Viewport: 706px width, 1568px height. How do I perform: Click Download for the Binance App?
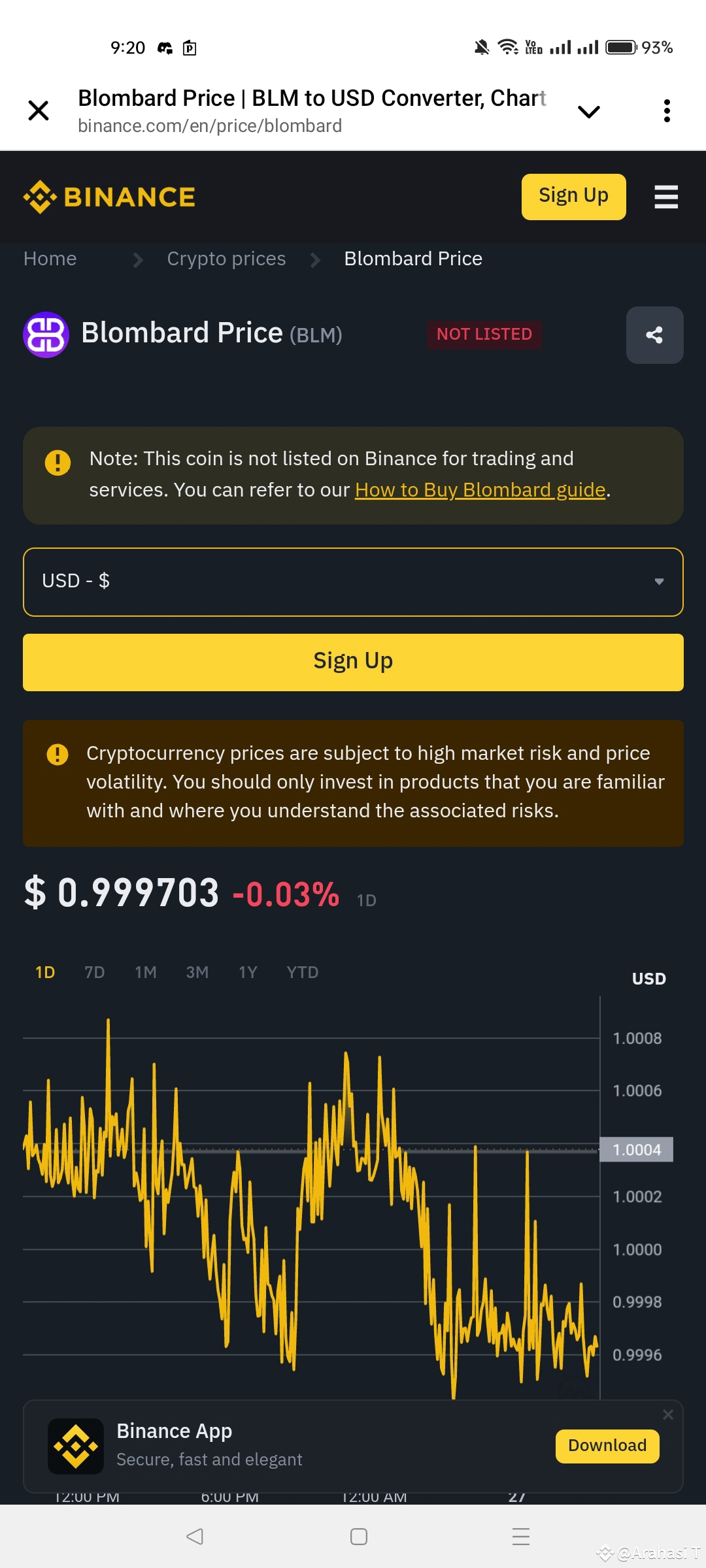607,1446
